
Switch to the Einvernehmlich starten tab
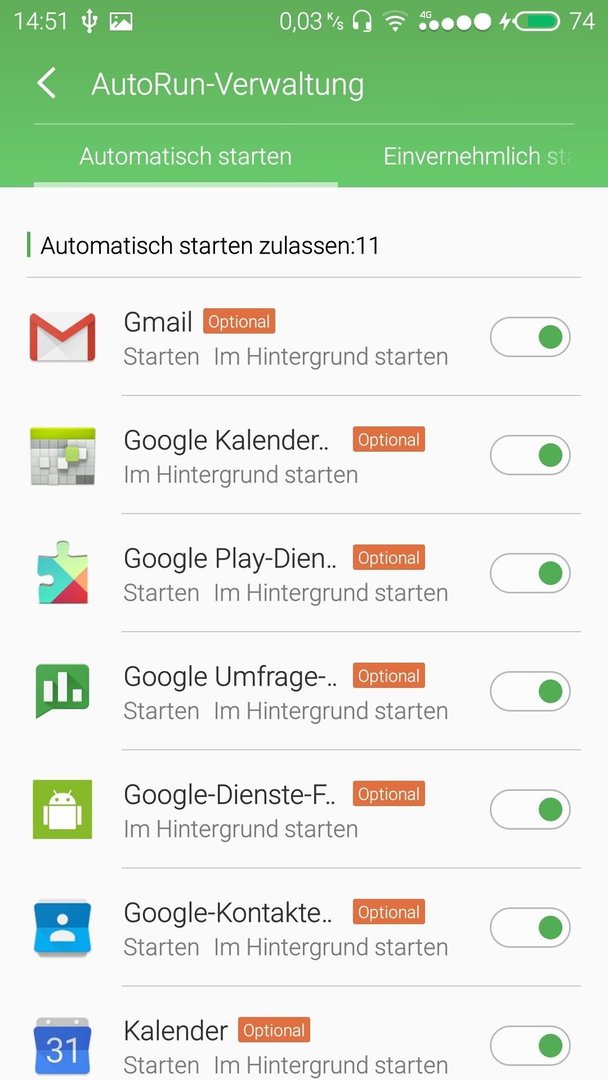tap(478, 156)
